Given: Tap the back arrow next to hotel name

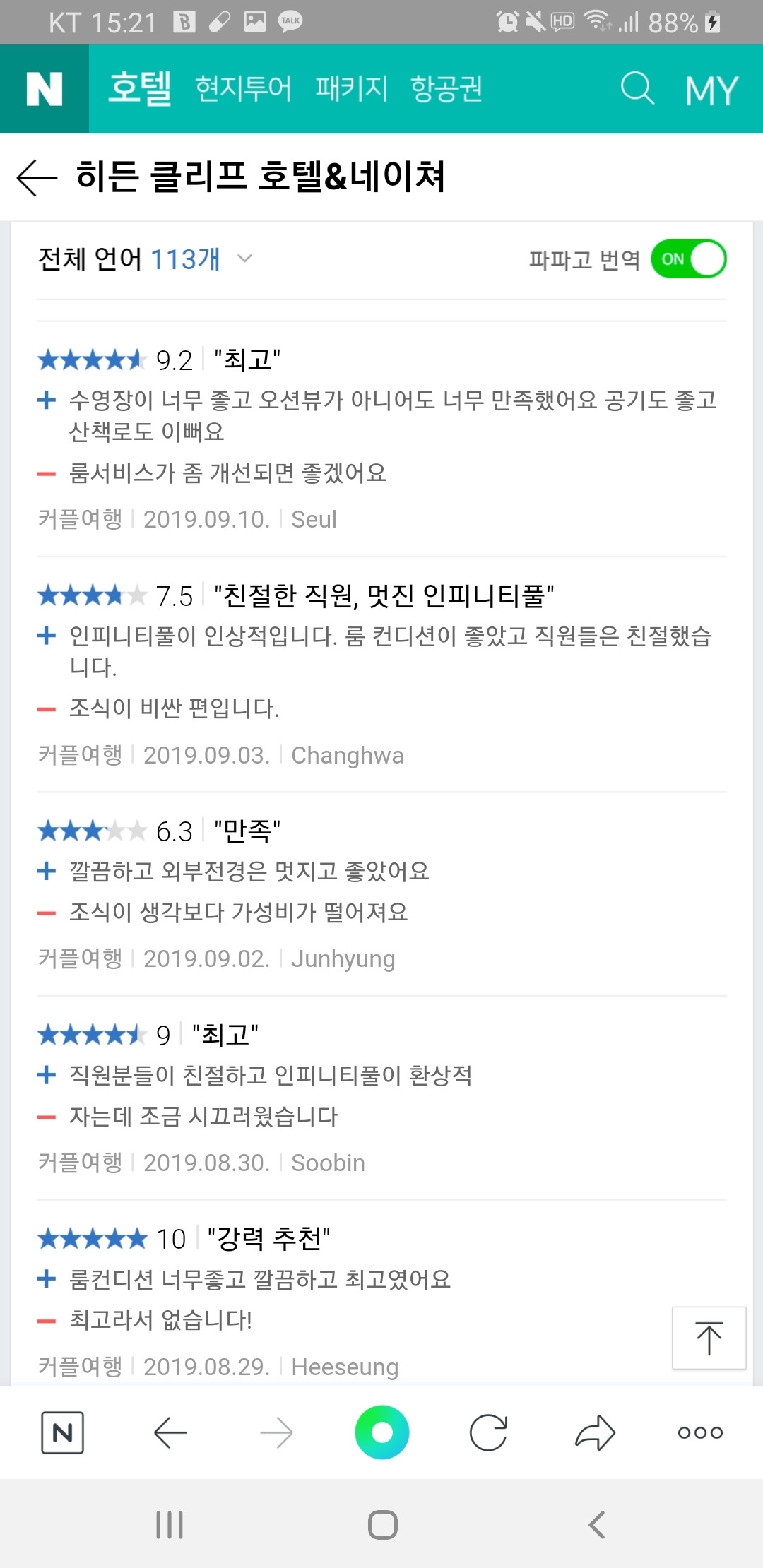Looking at the screenshot, I should coord(36,179).
